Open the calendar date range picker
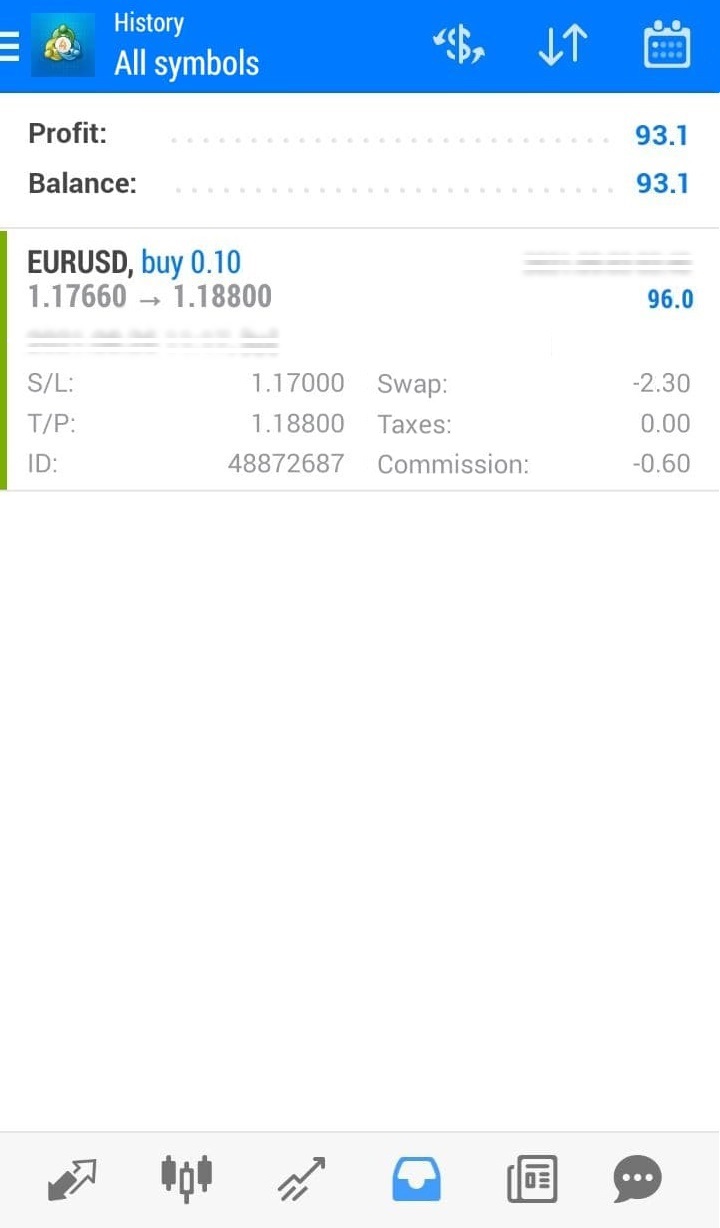Viewport: 720px width, 1228px height. click(667, 45)
